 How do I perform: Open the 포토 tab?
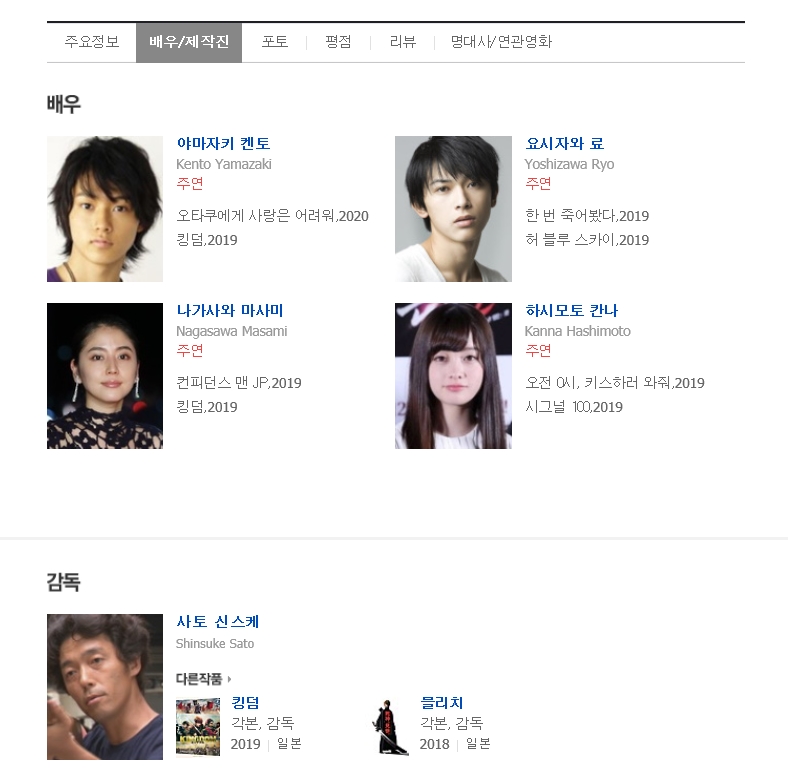click(x=275, y=42)
